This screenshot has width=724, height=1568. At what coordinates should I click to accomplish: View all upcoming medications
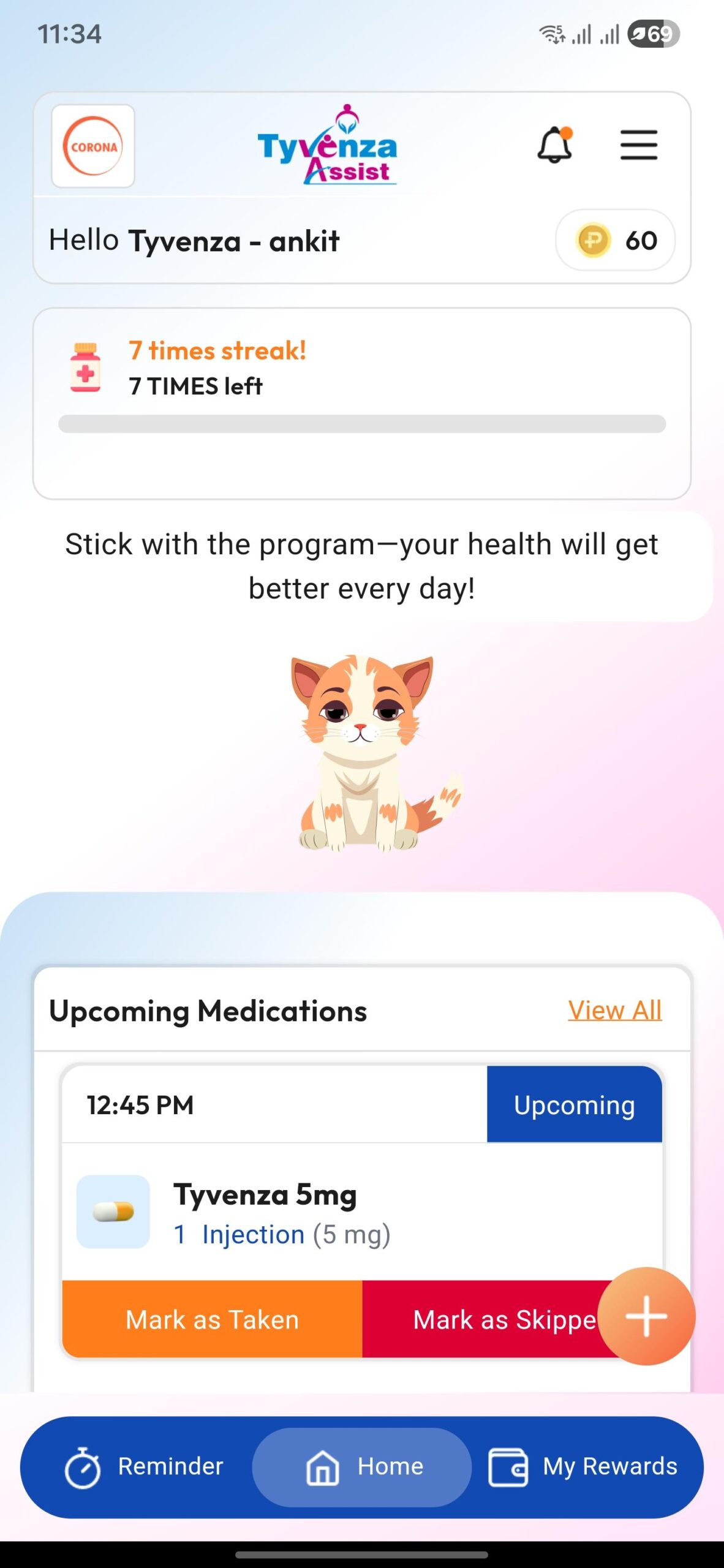[x=614, y=1010]
